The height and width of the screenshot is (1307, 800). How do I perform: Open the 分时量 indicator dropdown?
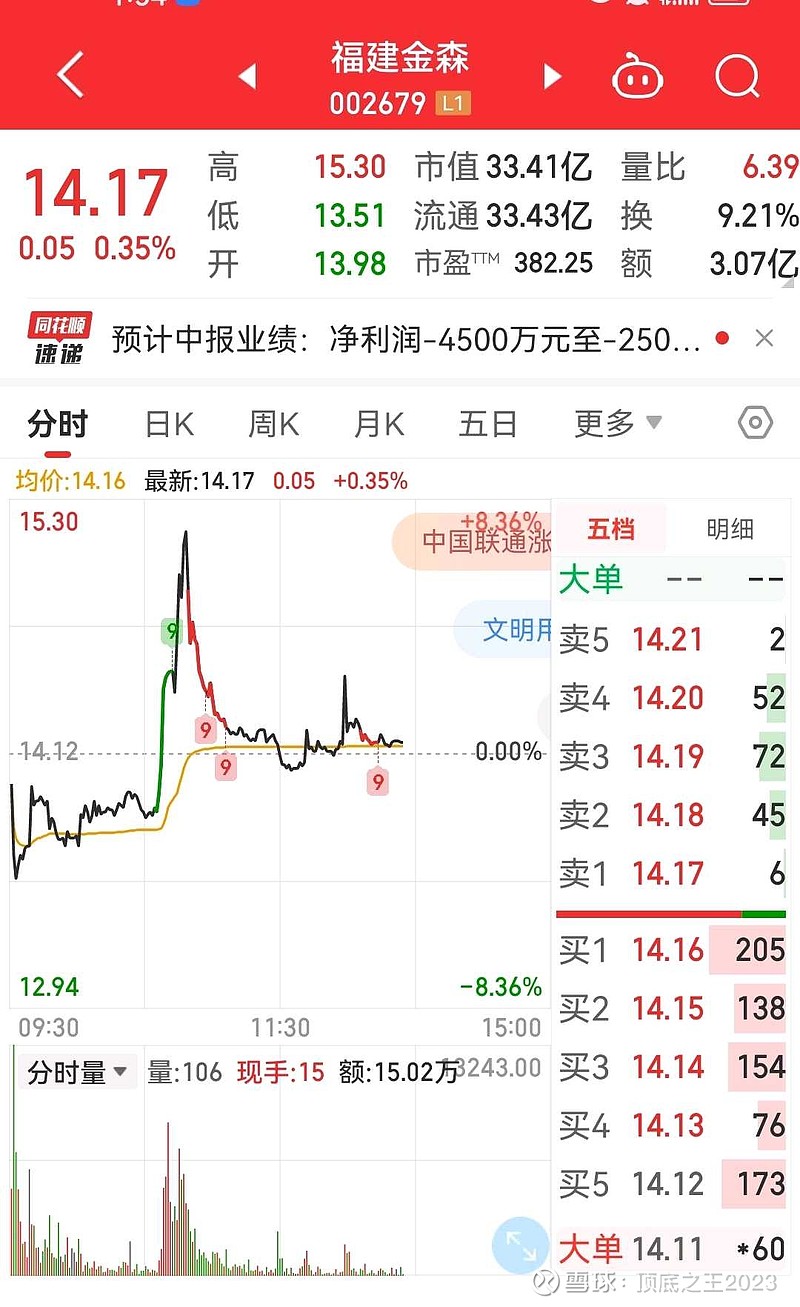(77, 1073)
